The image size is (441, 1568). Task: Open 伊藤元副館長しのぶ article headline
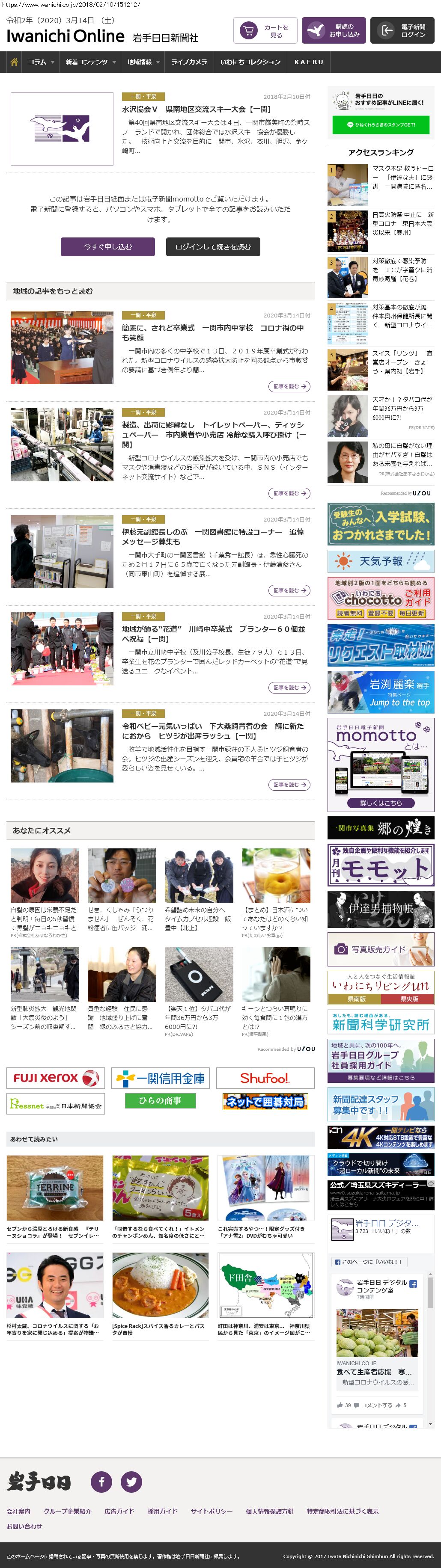coord(213,536)
